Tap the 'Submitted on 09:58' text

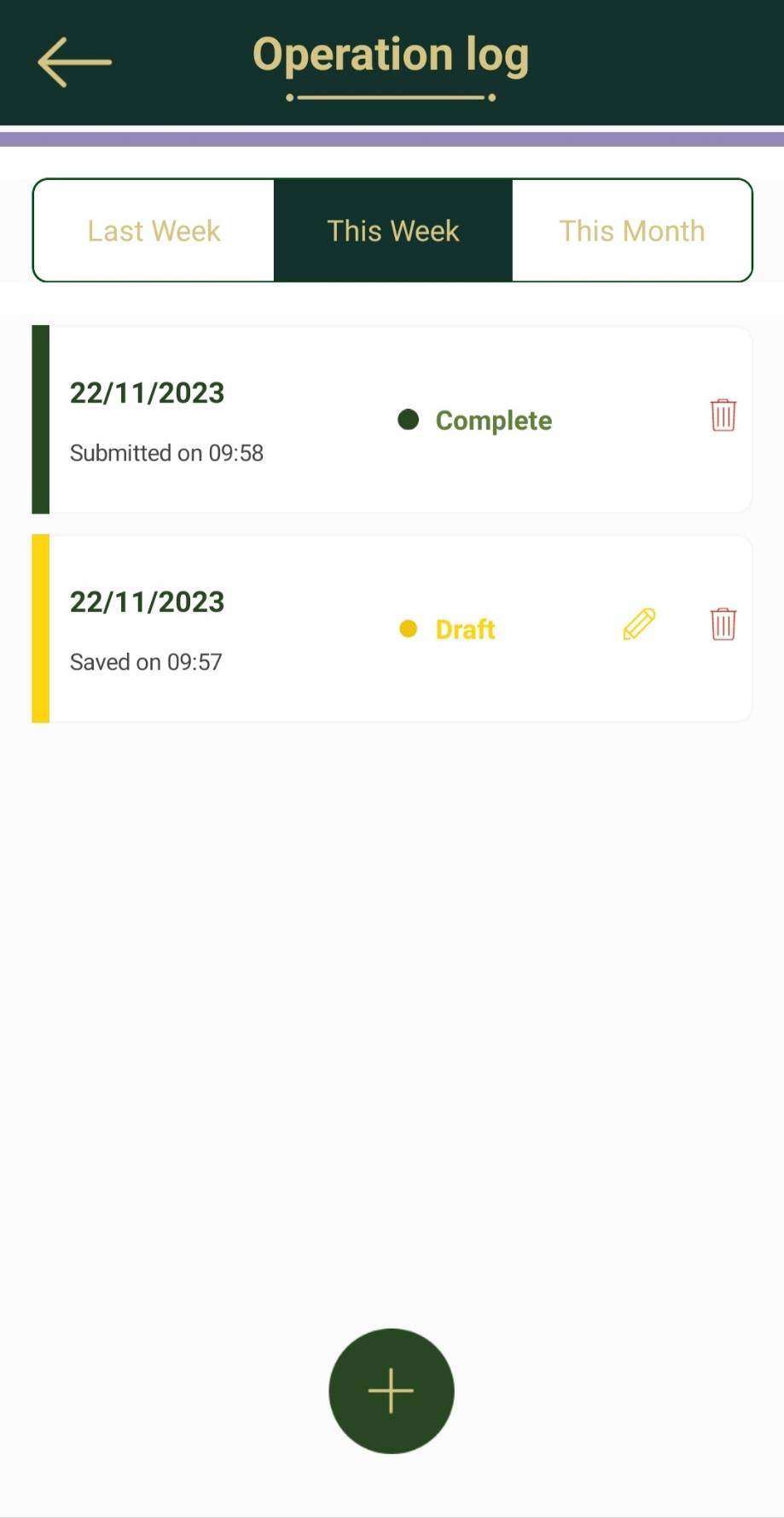[x=166, y=453]
